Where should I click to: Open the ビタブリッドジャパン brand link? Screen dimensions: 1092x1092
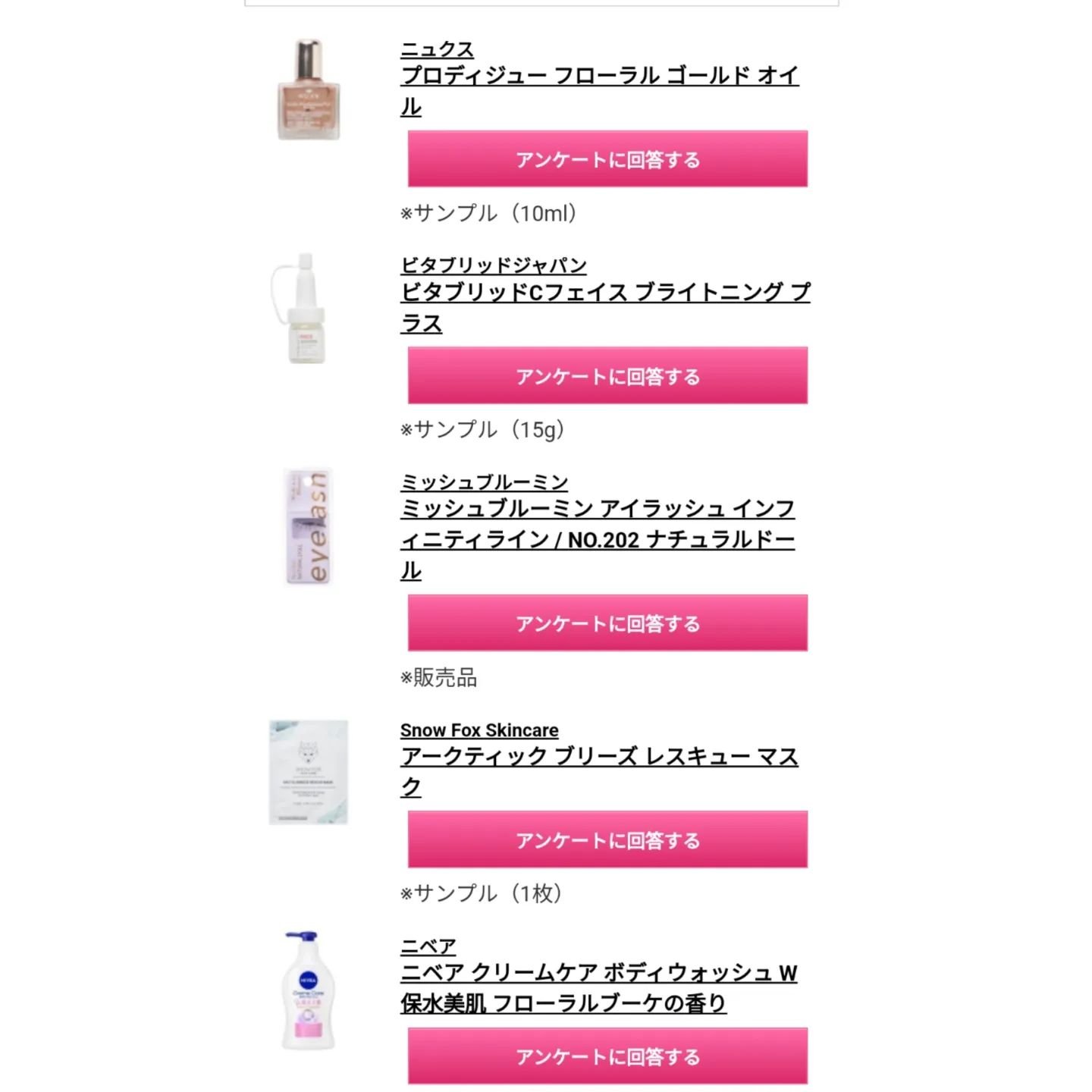pyautogui.click(x=494, y=265)
